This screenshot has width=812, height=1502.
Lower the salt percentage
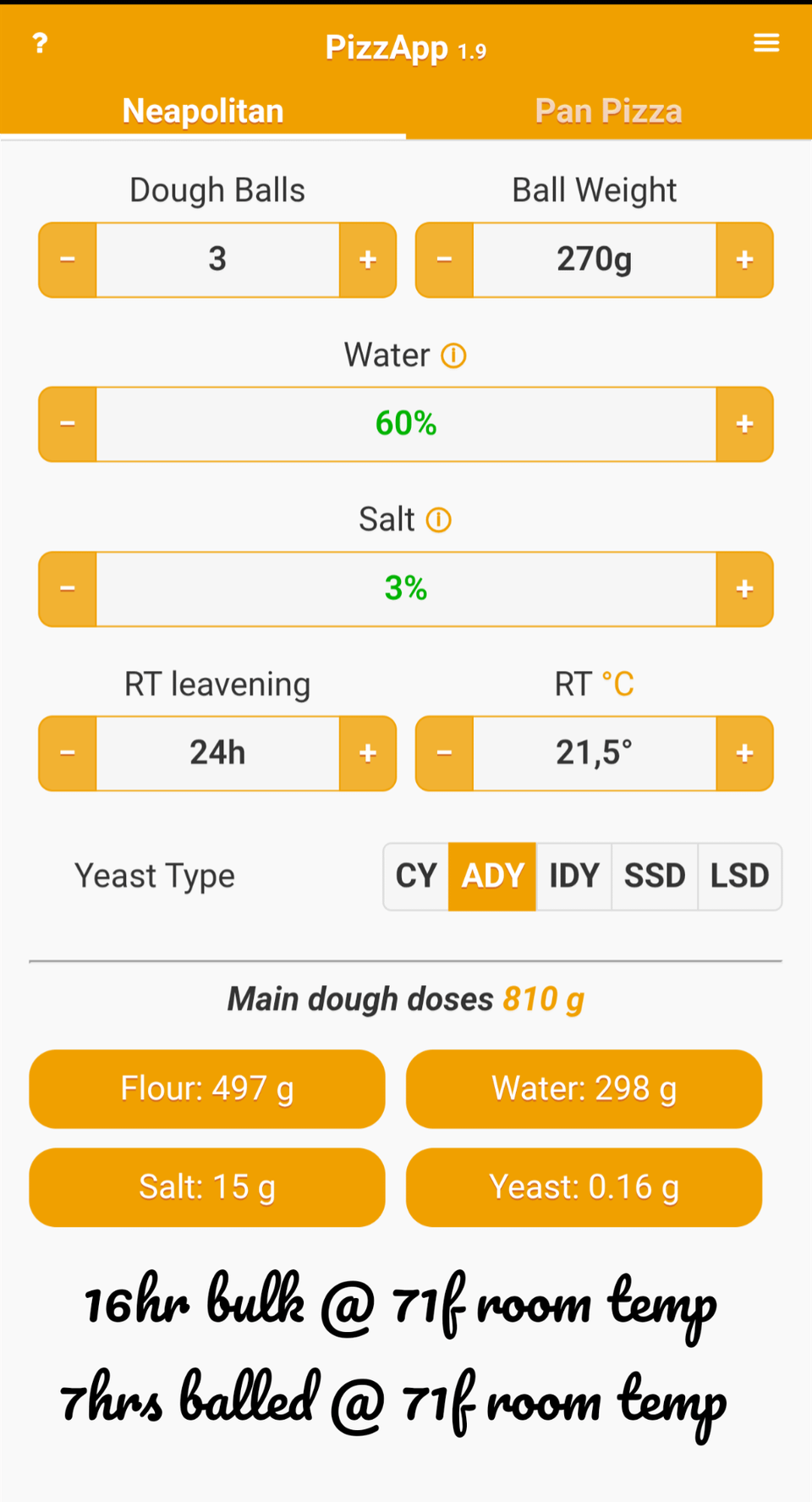coord(68,589)
